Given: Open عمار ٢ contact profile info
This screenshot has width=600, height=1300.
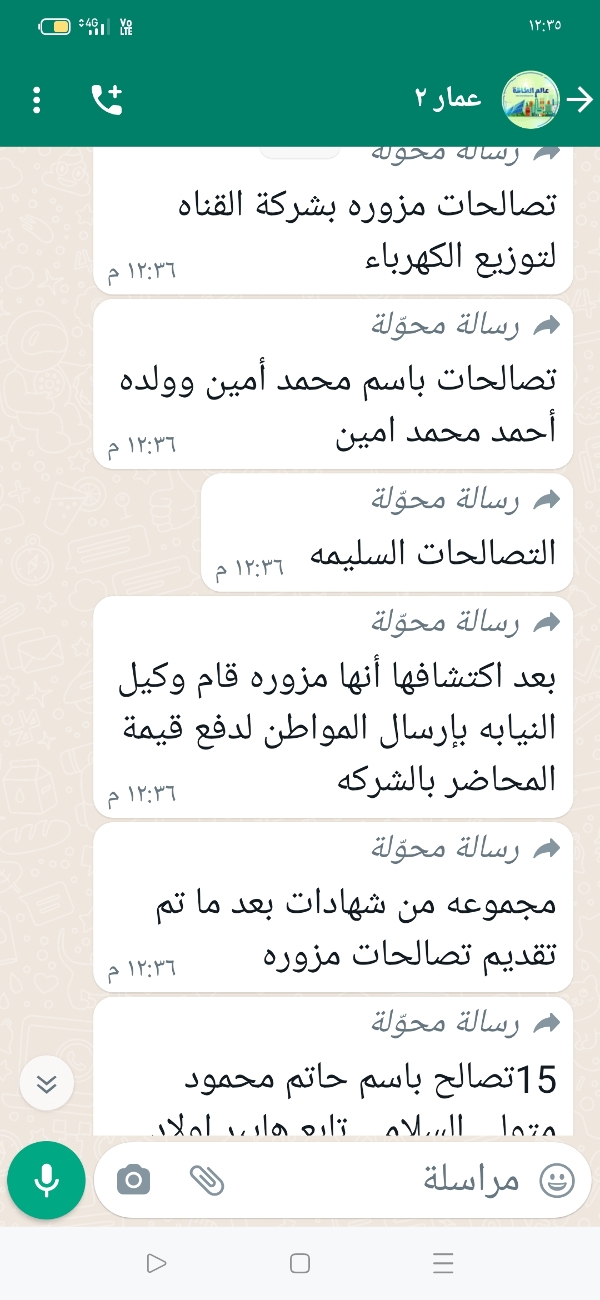Looking at the screenshot, I should [x=450, y=99].
